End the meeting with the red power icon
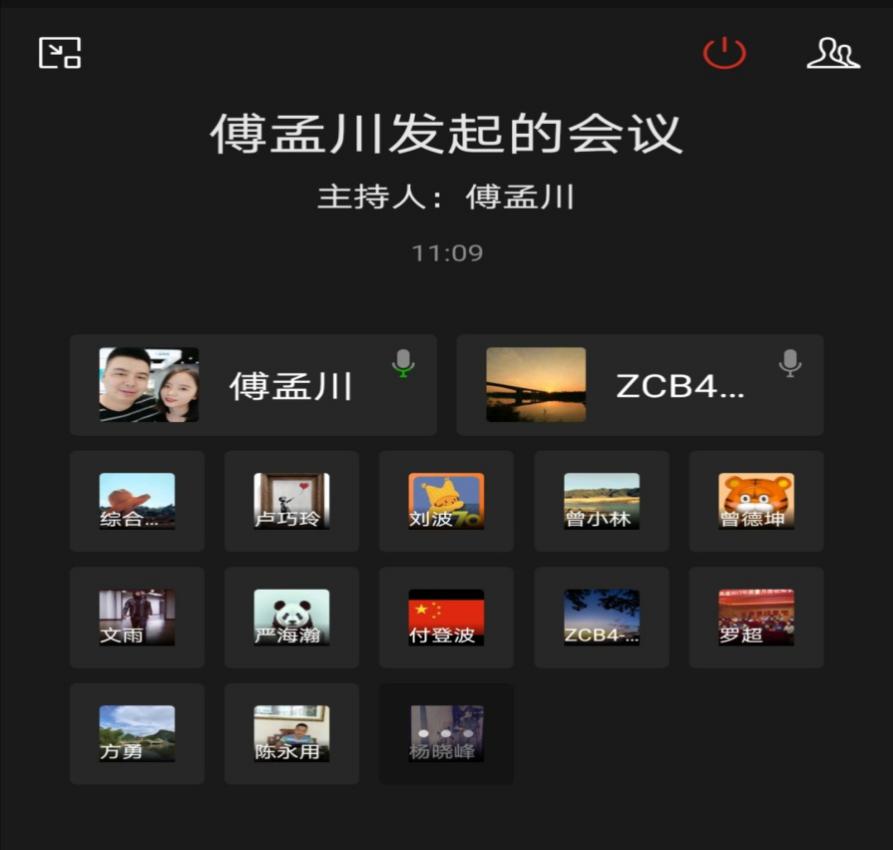893x850 pixels. click(724, 53)
